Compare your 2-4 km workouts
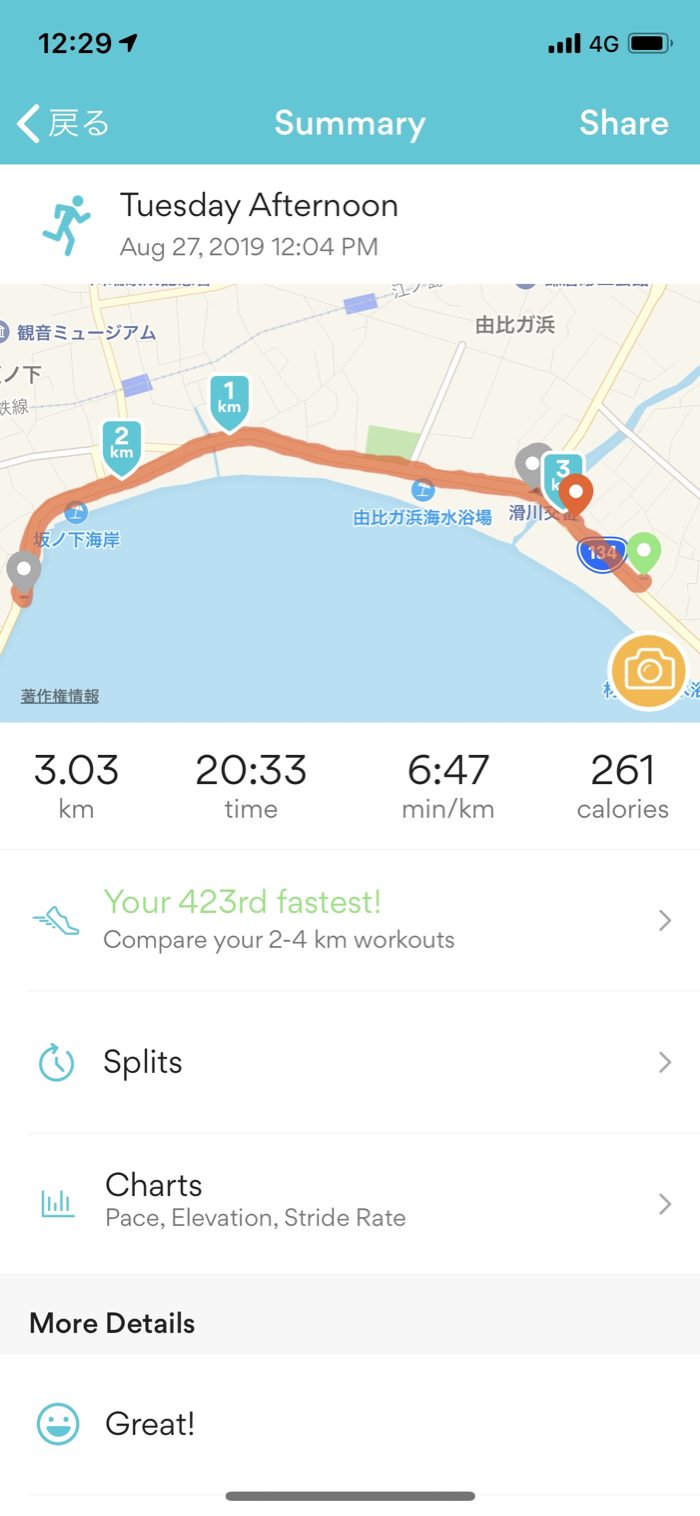The width and height of the screenshot is (700, 1516). [350, 920]
